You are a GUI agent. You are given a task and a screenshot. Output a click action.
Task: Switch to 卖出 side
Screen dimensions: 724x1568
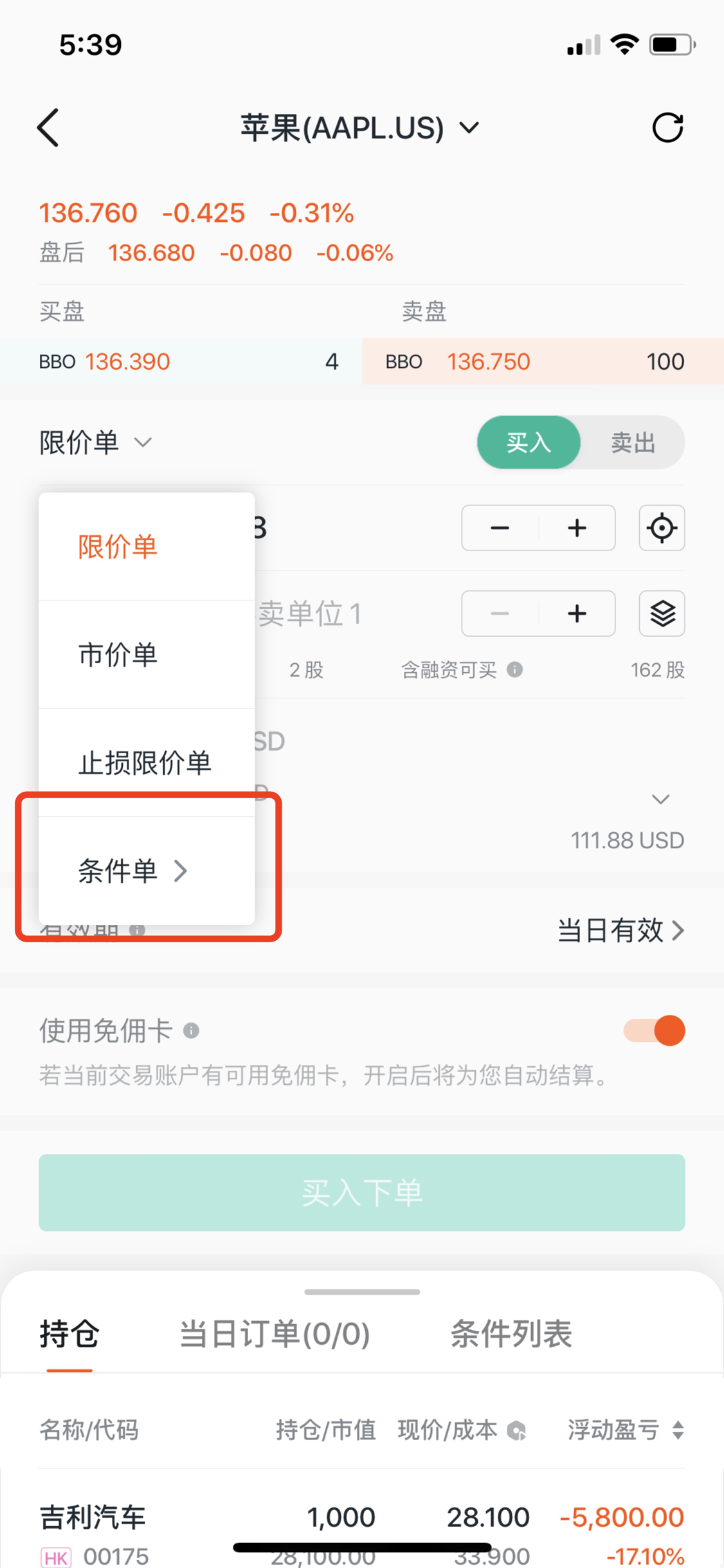pyautogui.click(x=633, y=442)
